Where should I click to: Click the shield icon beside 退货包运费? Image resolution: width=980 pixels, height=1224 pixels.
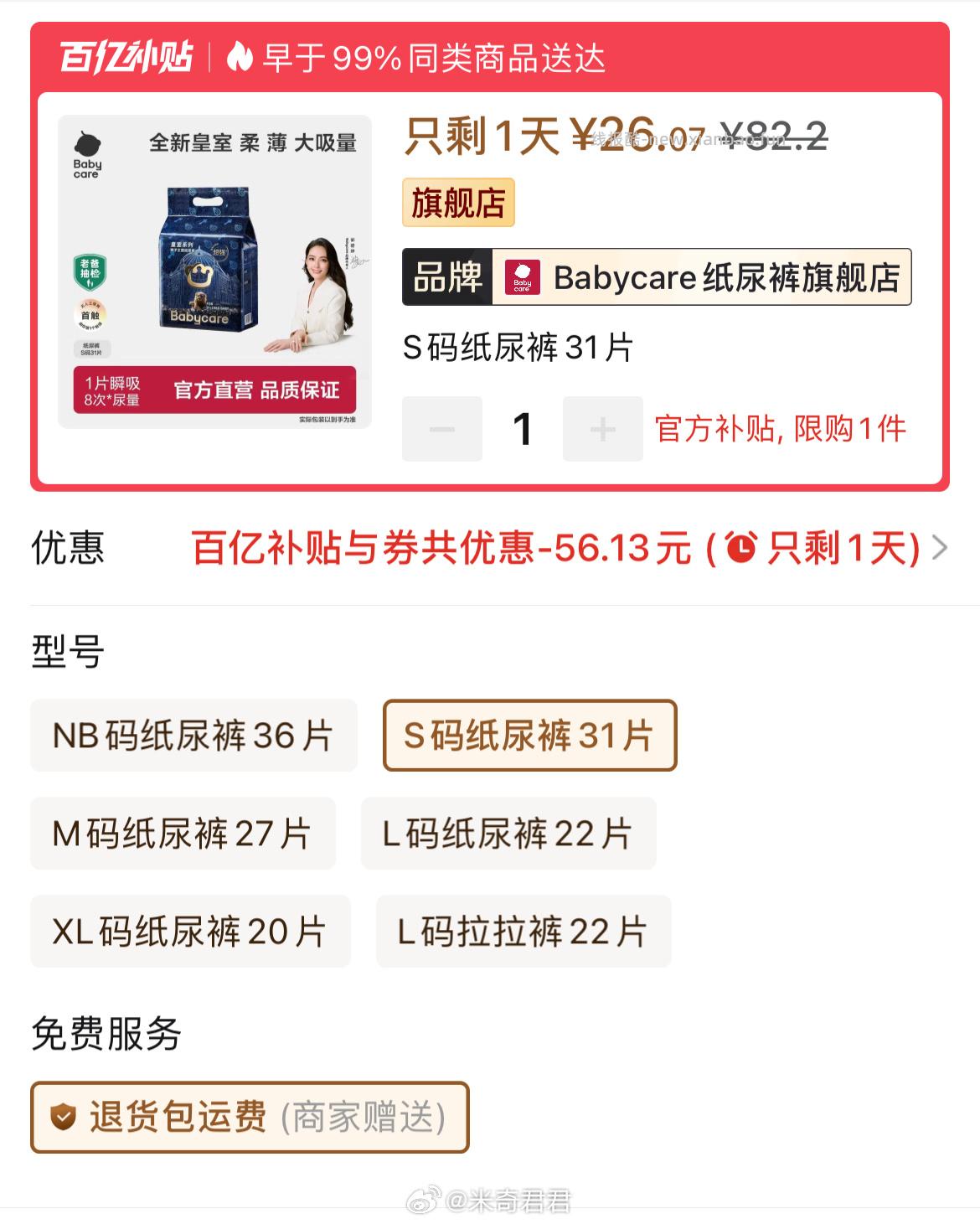click(64, 1118)
